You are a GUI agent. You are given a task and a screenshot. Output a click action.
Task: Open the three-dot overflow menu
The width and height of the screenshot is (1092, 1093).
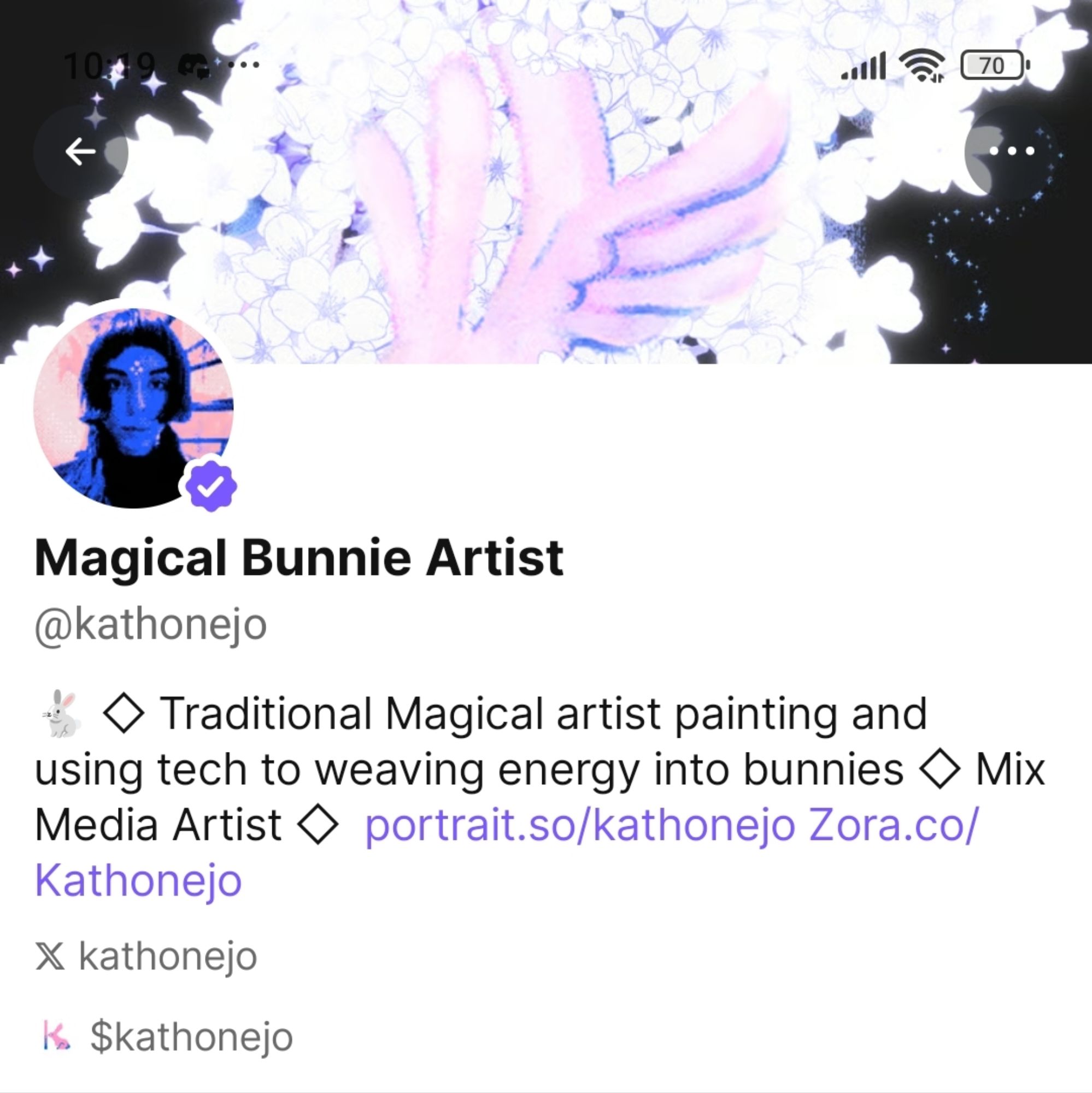(x=1012, y=151)
